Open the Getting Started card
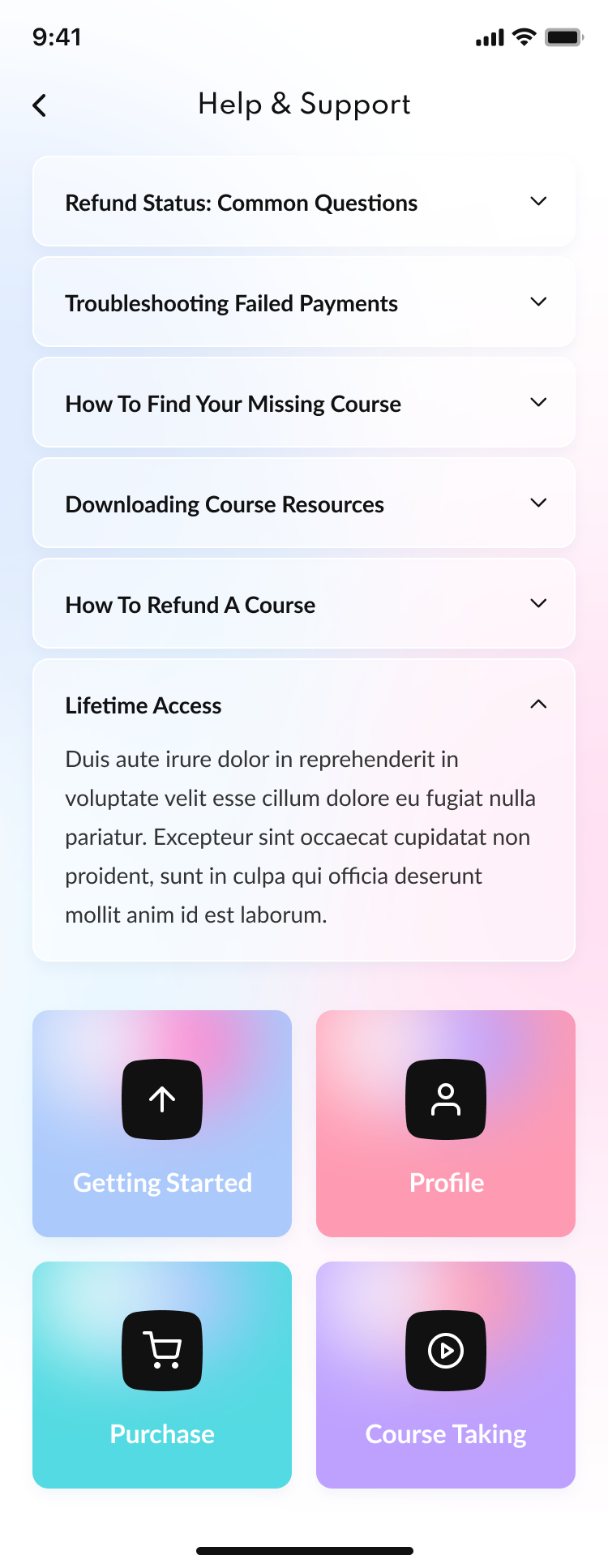608x1568 pixels. [162, 1123]
